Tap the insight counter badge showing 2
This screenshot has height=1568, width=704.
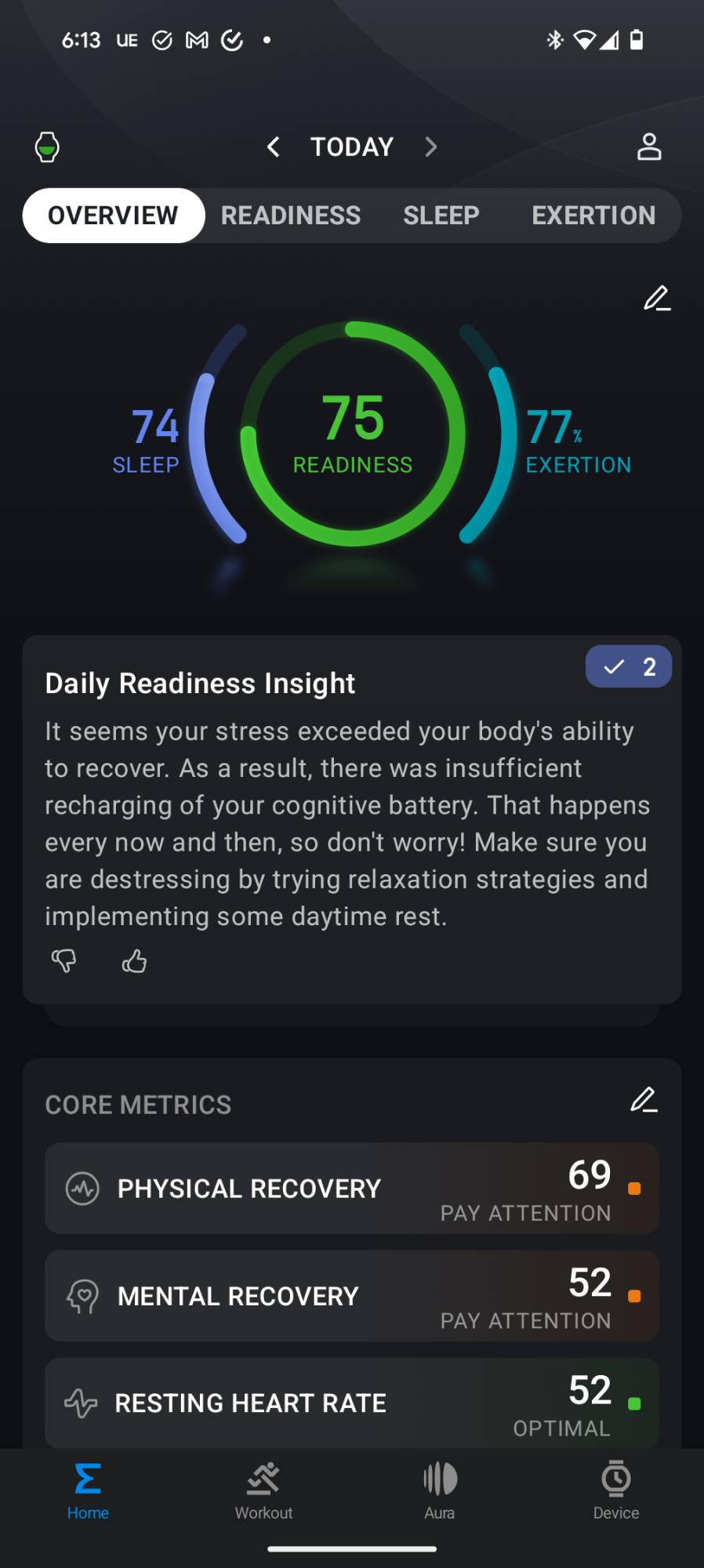(x=629, y=666)
